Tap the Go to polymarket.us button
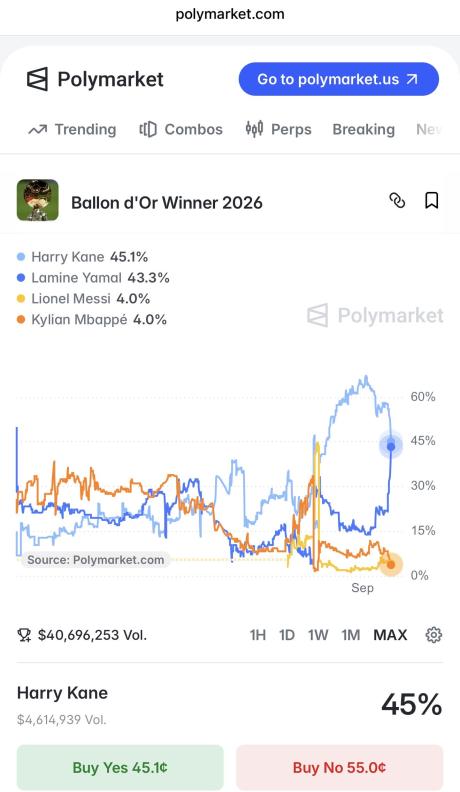The width and height of the screenshot is (460, 792). (x=338, y=79)
